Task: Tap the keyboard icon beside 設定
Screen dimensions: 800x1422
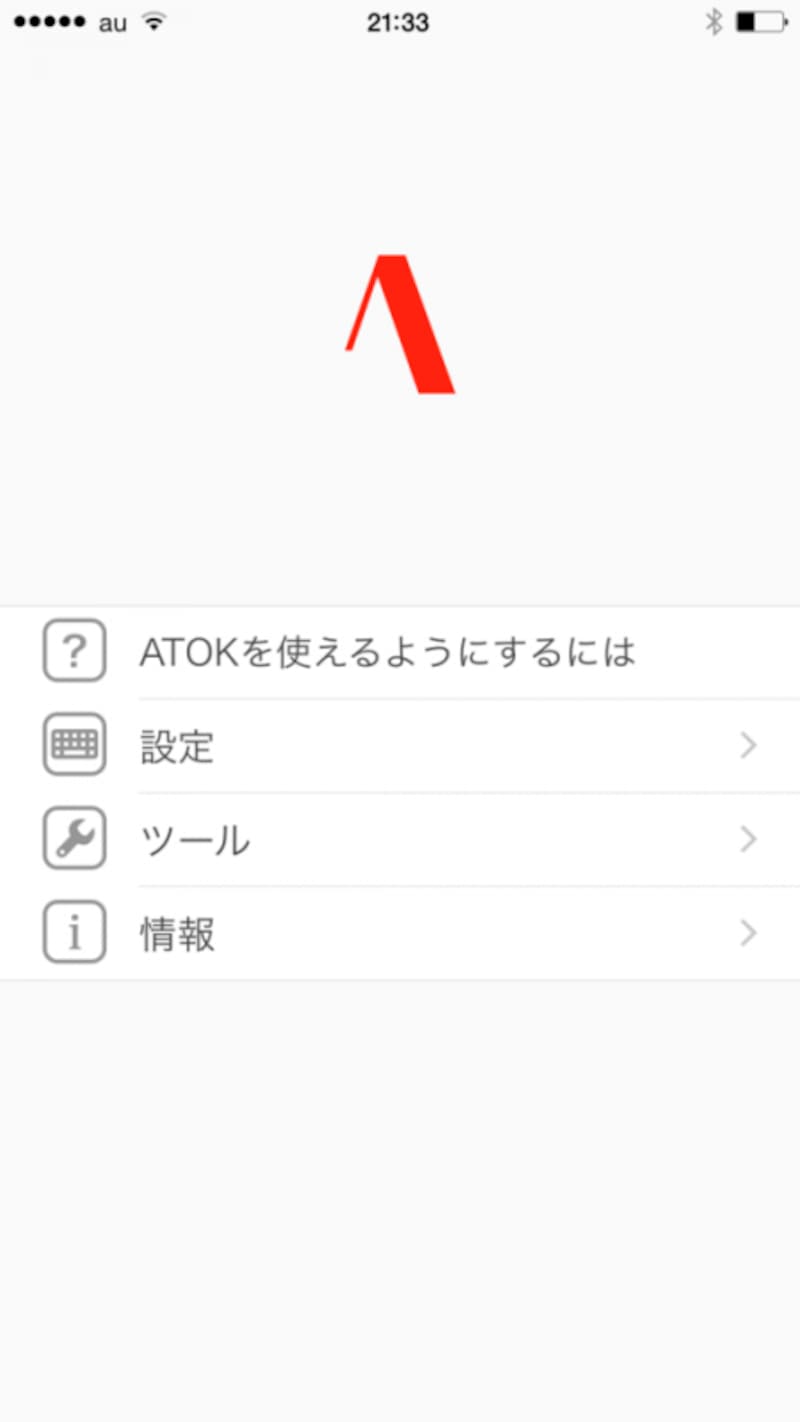Action: (74, 744)
